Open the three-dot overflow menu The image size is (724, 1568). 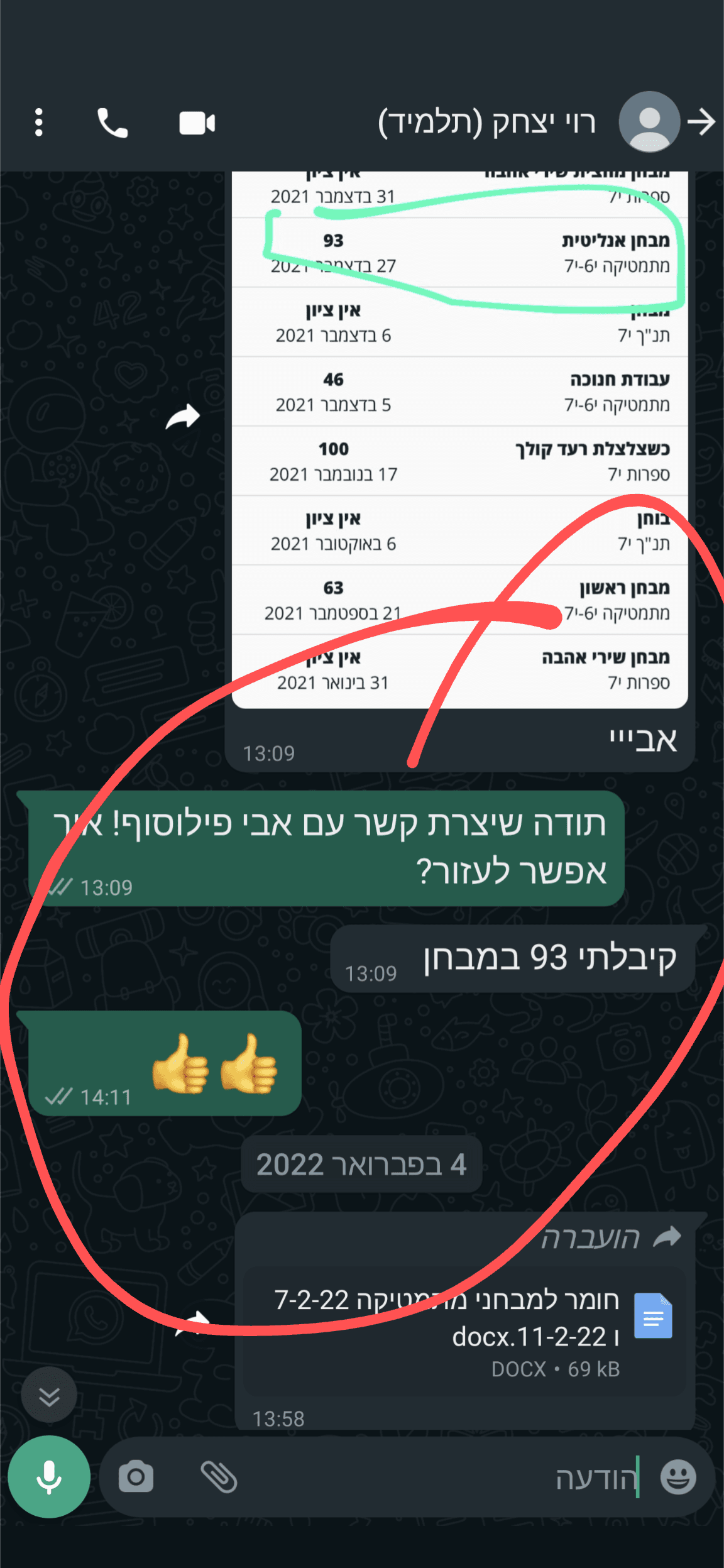[x=39, y=123]
